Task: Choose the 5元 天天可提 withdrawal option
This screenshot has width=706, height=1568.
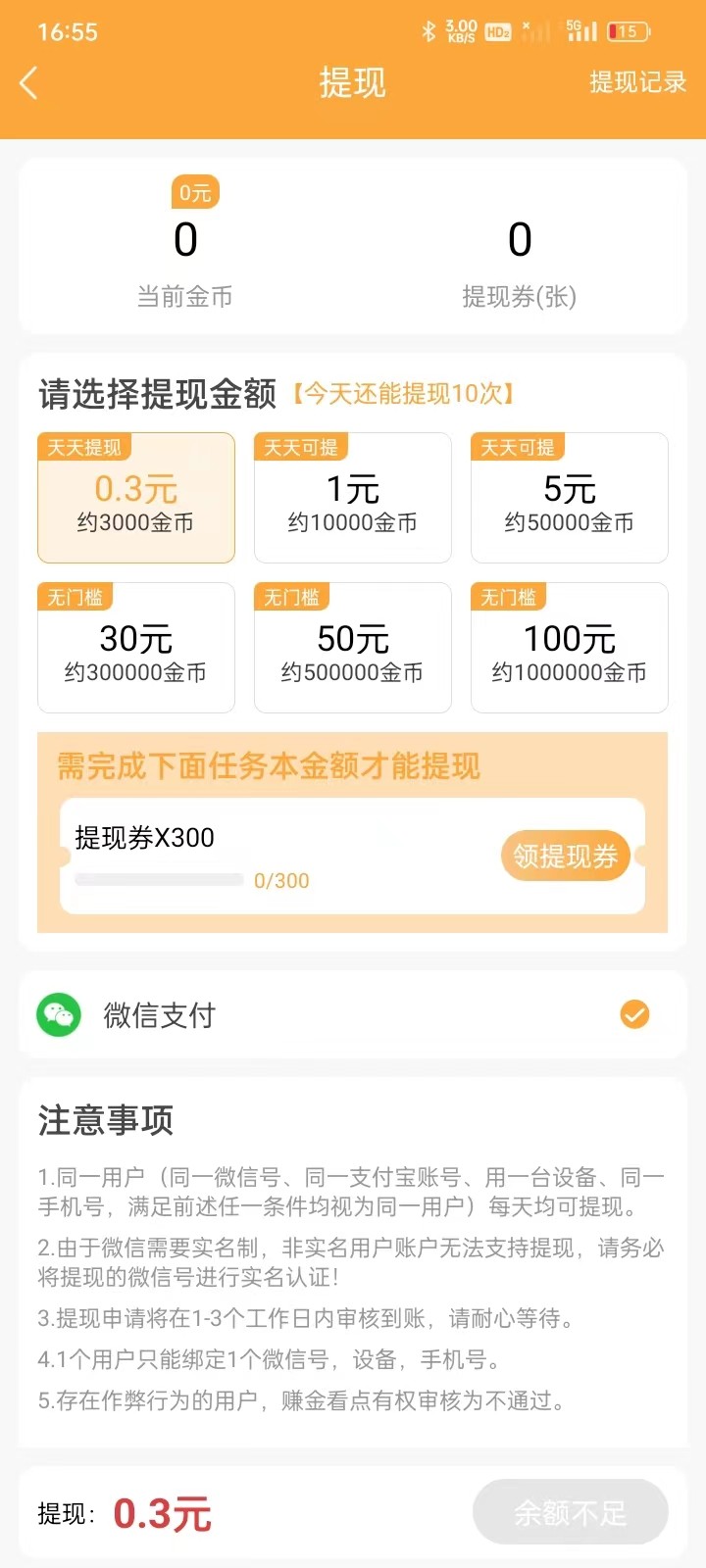Action: [x=569, y=498]
